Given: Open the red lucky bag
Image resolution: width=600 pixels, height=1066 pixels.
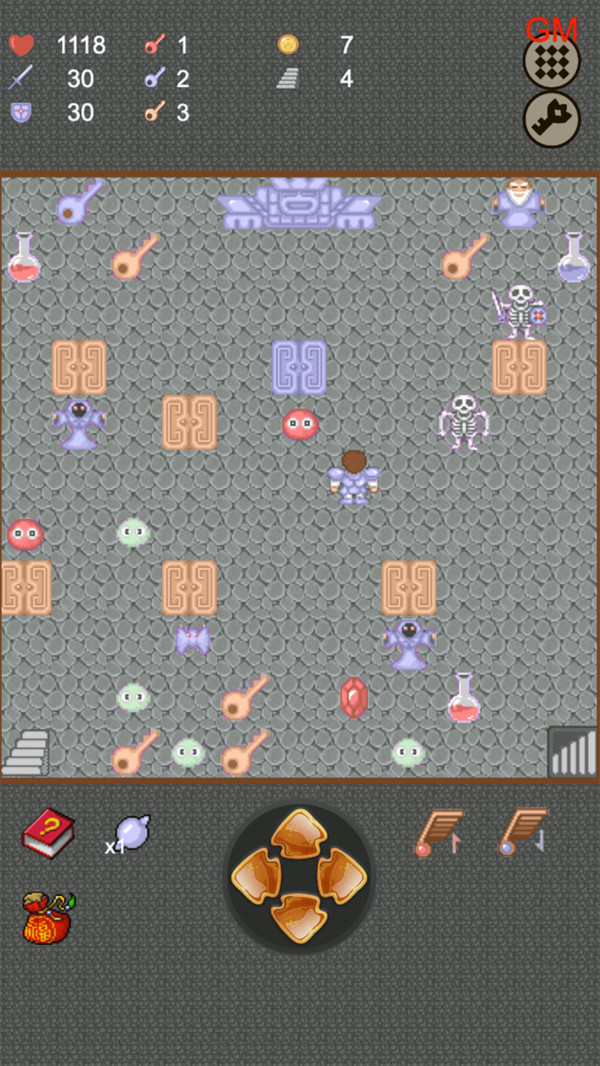Looking at the screenshot, I should 47,918.
